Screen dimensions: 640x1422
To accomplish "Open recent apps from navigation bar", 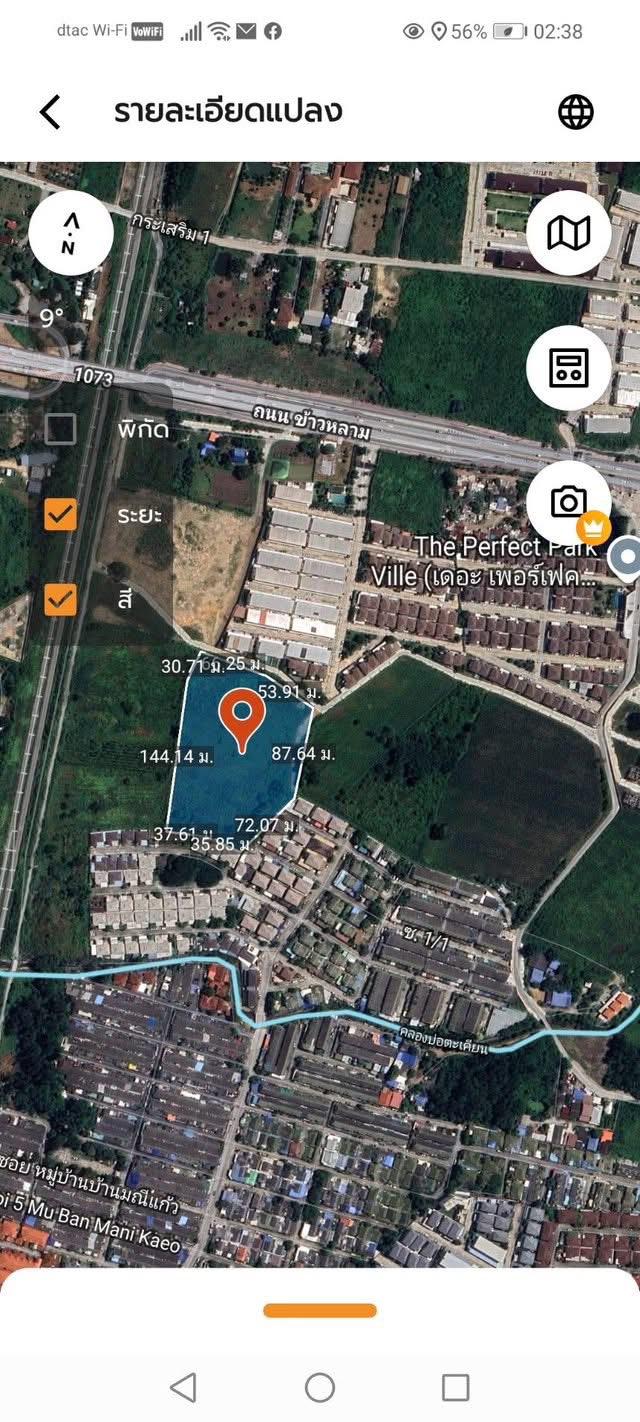I will click(x=456, y=1387).
